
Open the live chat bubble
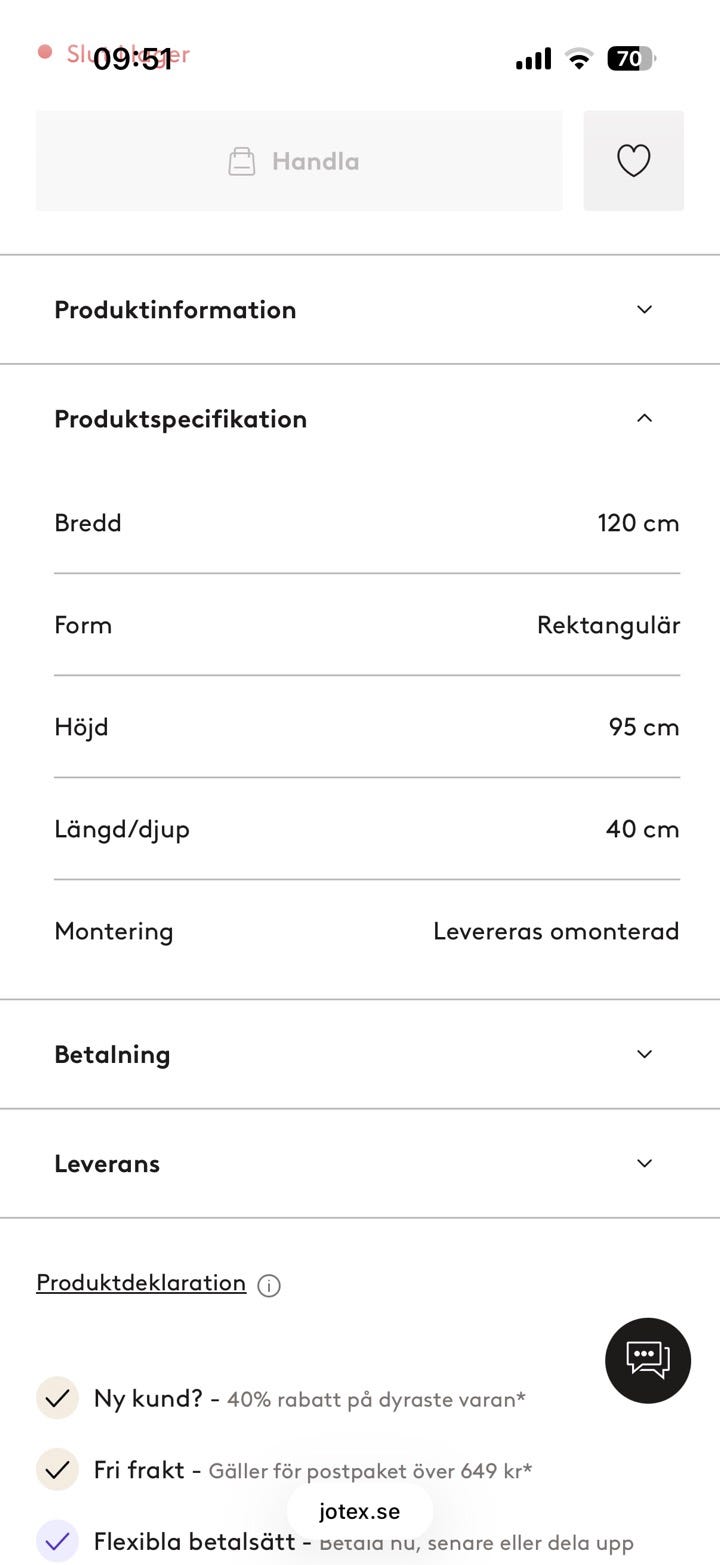[648, 1360]
